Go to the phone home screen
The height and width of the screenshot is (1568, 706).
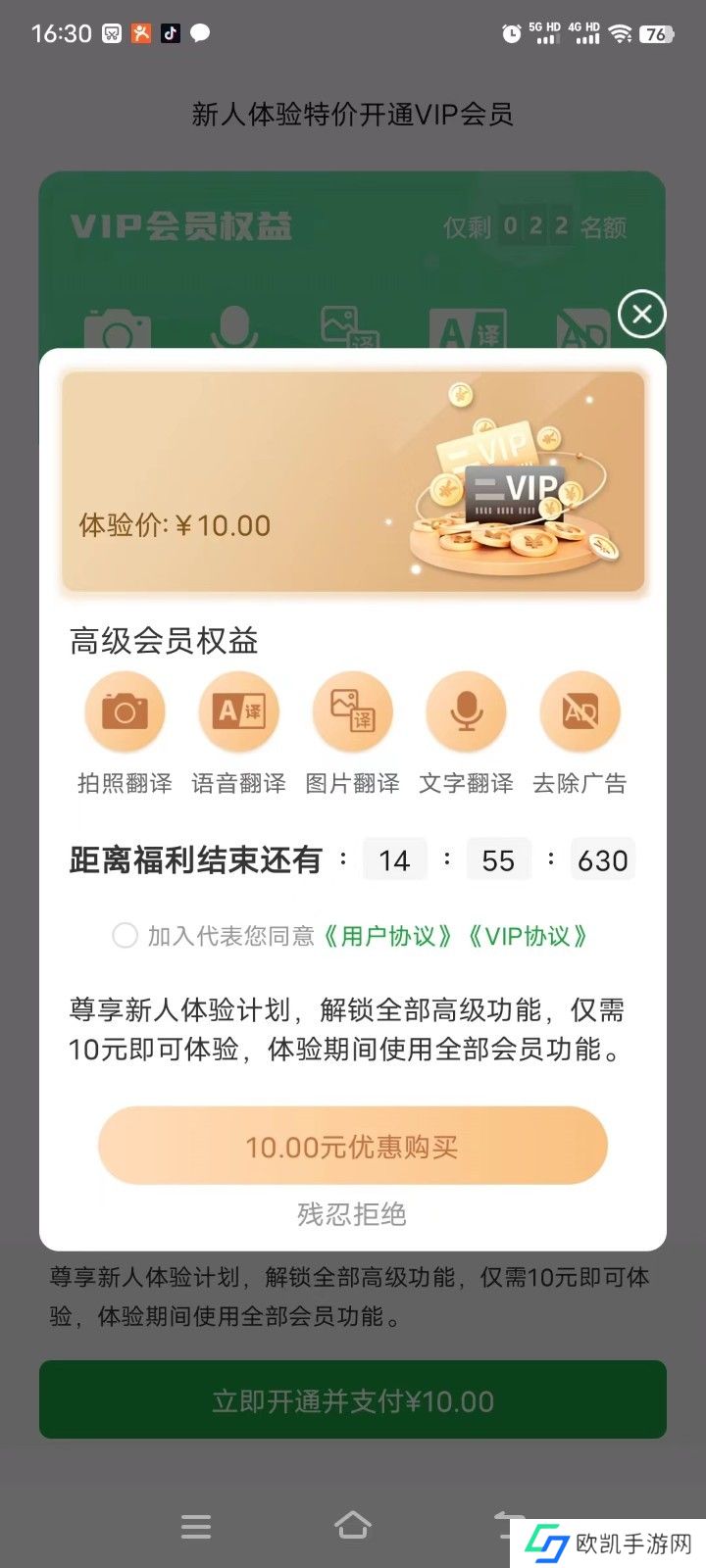pyautogui.click(x=352, y=1526)
